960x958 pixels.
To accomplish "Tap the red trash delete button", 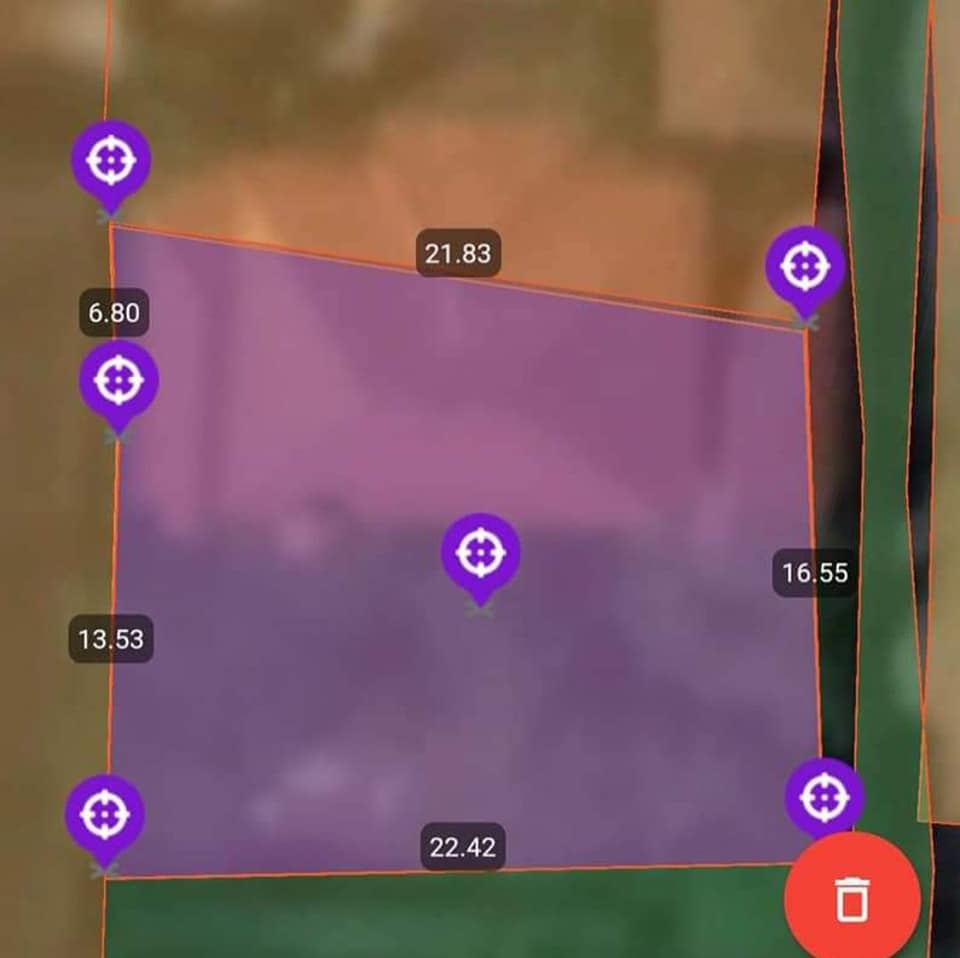I will click(852, 898).
